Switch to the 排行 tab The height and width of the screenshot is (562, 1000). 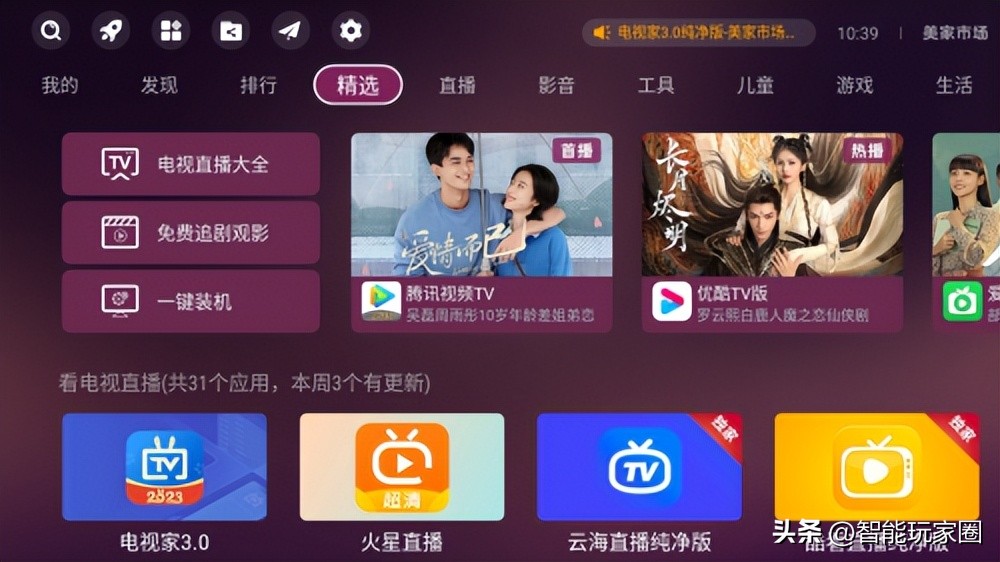tap(258, 85)
